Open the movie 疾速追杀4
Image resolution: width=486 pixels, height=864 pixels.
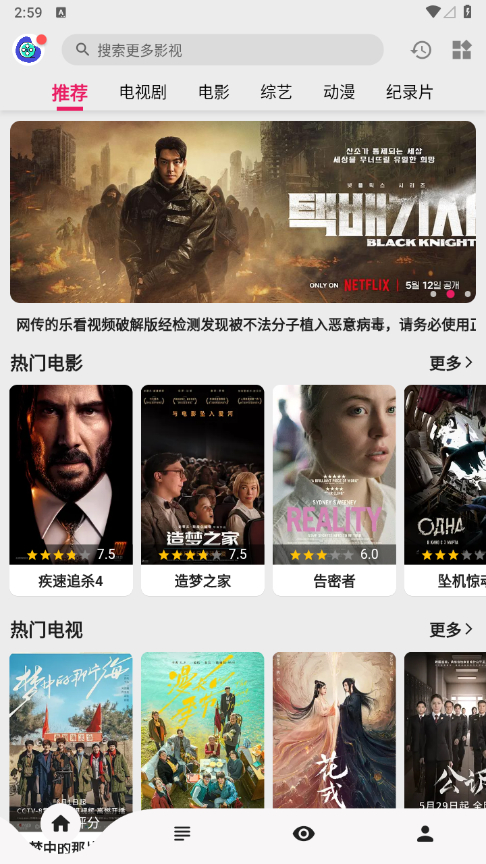coord(71,490)
